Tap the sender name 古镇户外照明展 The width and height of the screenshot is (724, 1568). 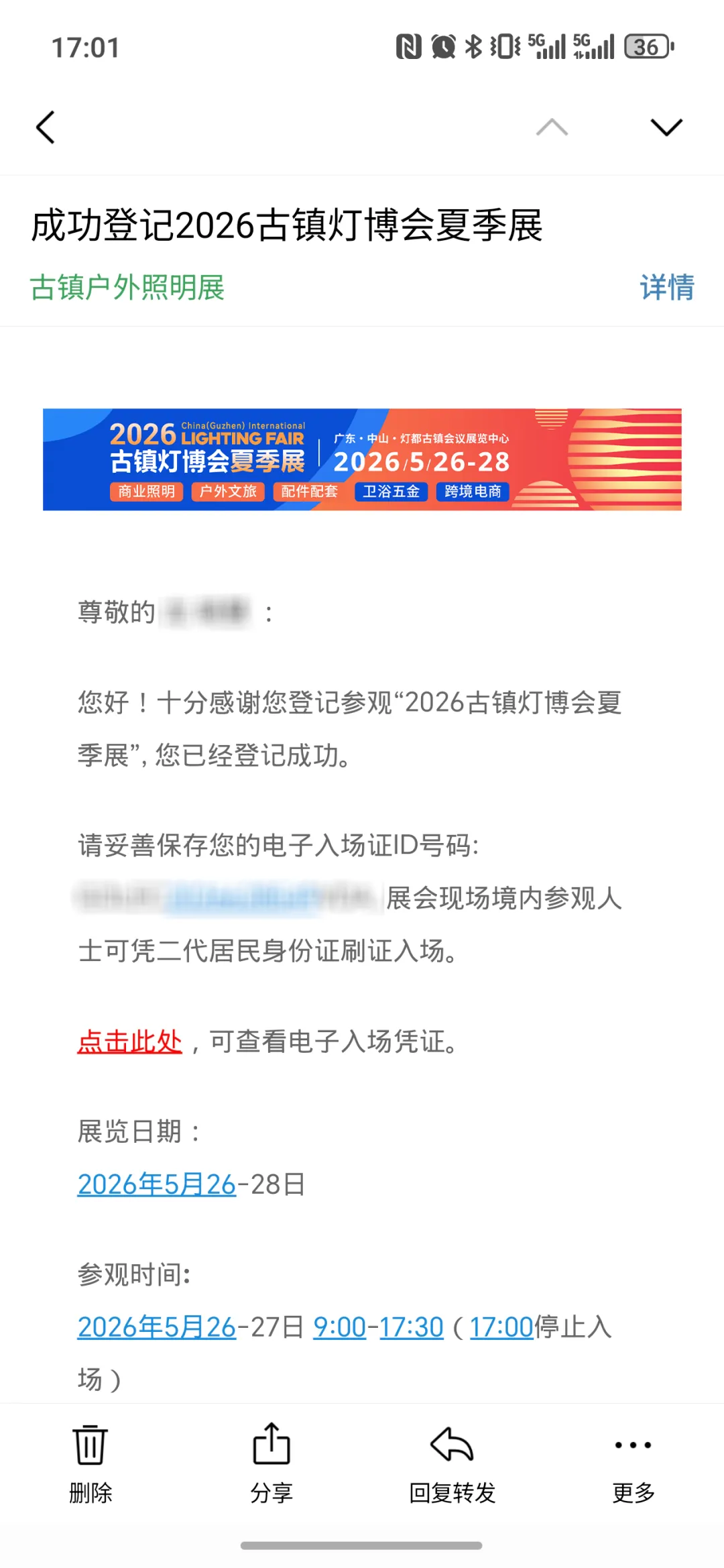[x=128, y=289]
